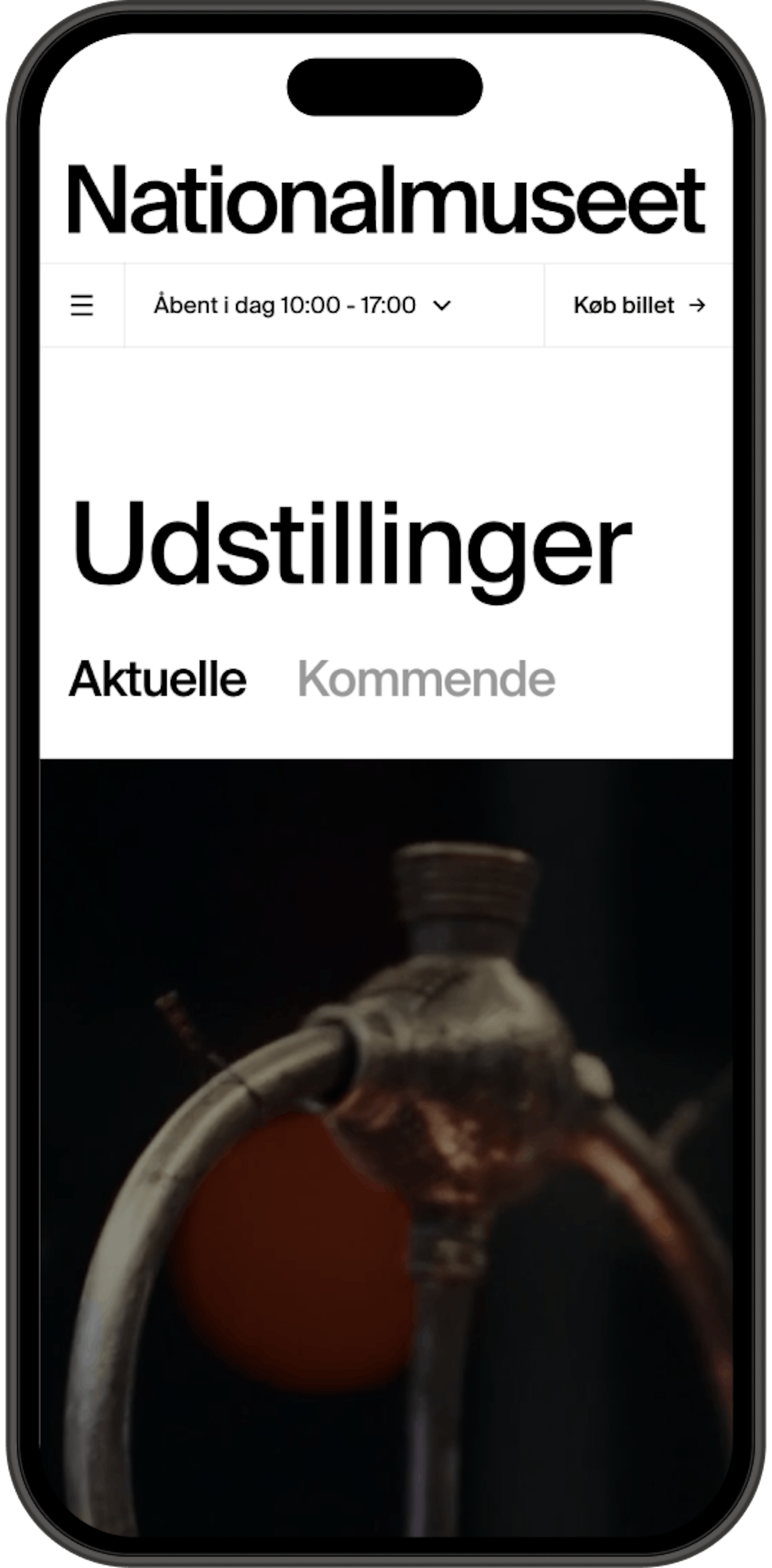Collapse the today's hours disclosure arrow
This screenshot has height=1568, width=772.
click(x=443, y=306)
